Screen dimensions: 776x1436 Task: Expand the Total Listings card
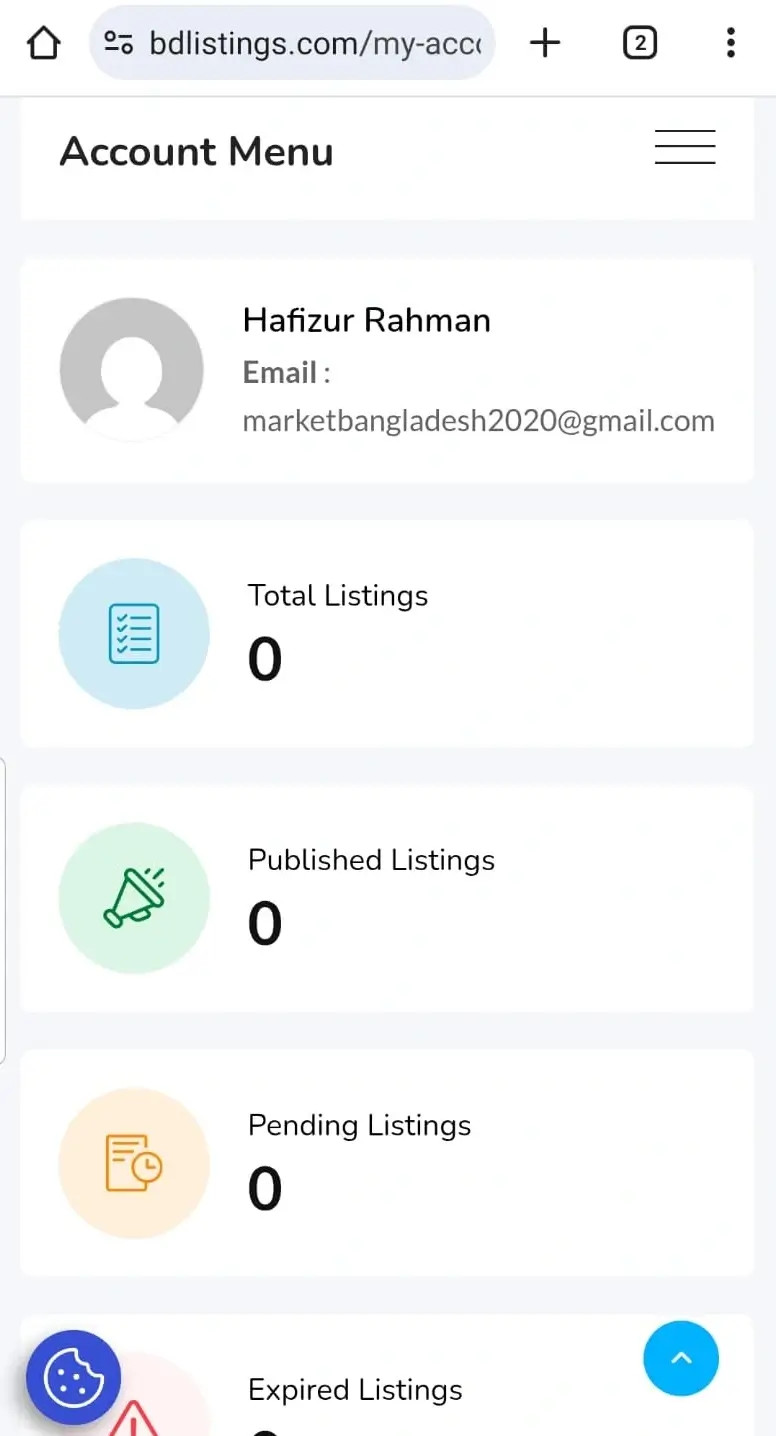pos(387,632)
